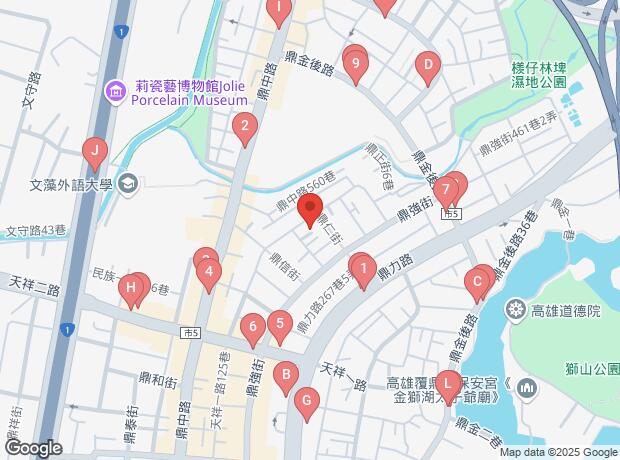Tap the central unlabeled red pin
Screen dimensions: 620x460
[310, 211]
